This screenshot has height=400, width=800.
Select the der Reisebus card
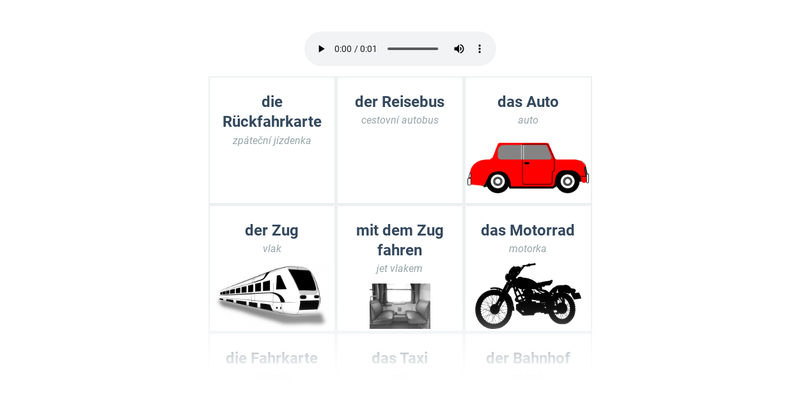[400, 140]
